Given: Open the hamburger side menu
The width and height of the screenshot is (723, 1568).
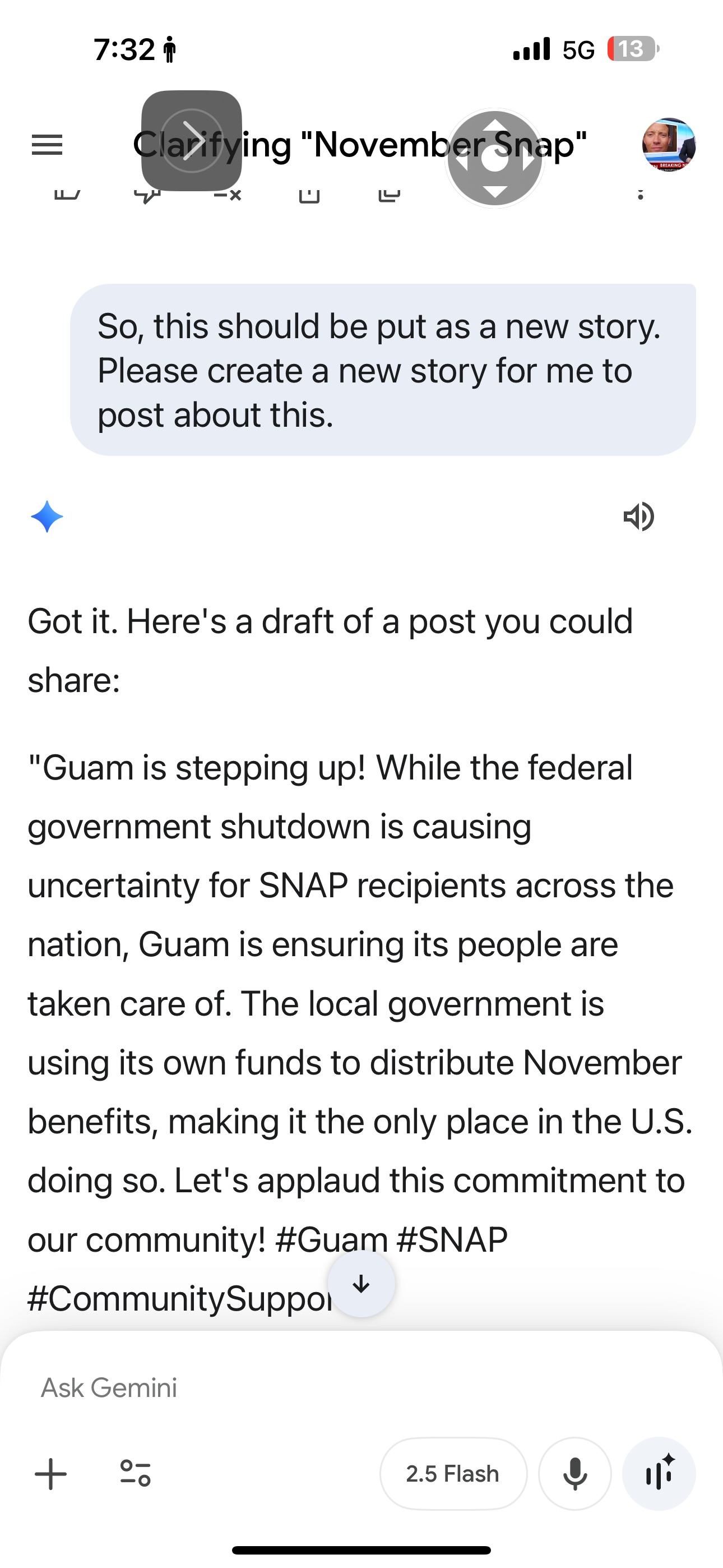Looking at the screenshot, I should click(x=47, y=145).
